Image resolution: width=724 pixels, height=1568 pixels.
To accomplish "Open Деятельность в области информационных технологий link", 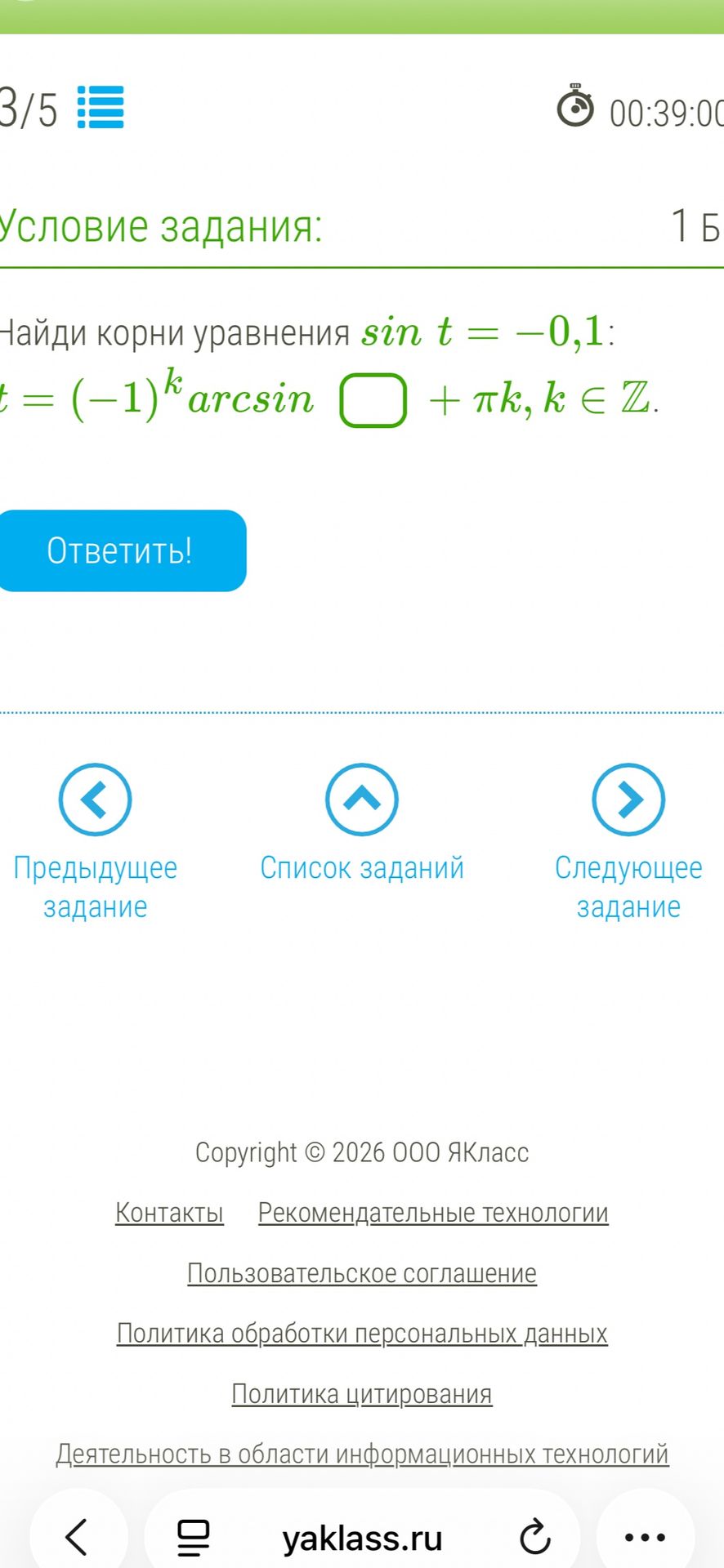I will pos(362,1454).
